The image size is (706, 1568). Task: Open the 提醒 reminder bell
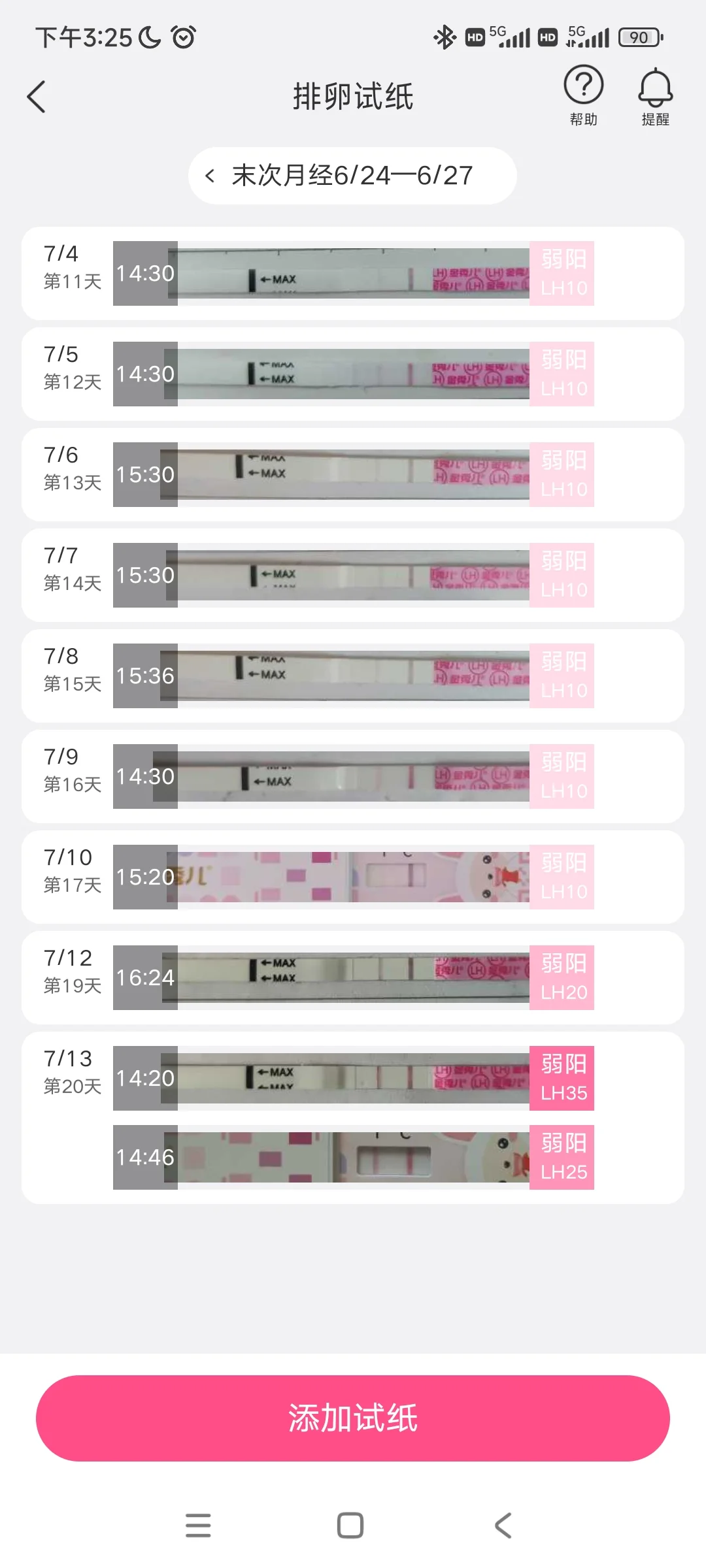tap(655, 95)
